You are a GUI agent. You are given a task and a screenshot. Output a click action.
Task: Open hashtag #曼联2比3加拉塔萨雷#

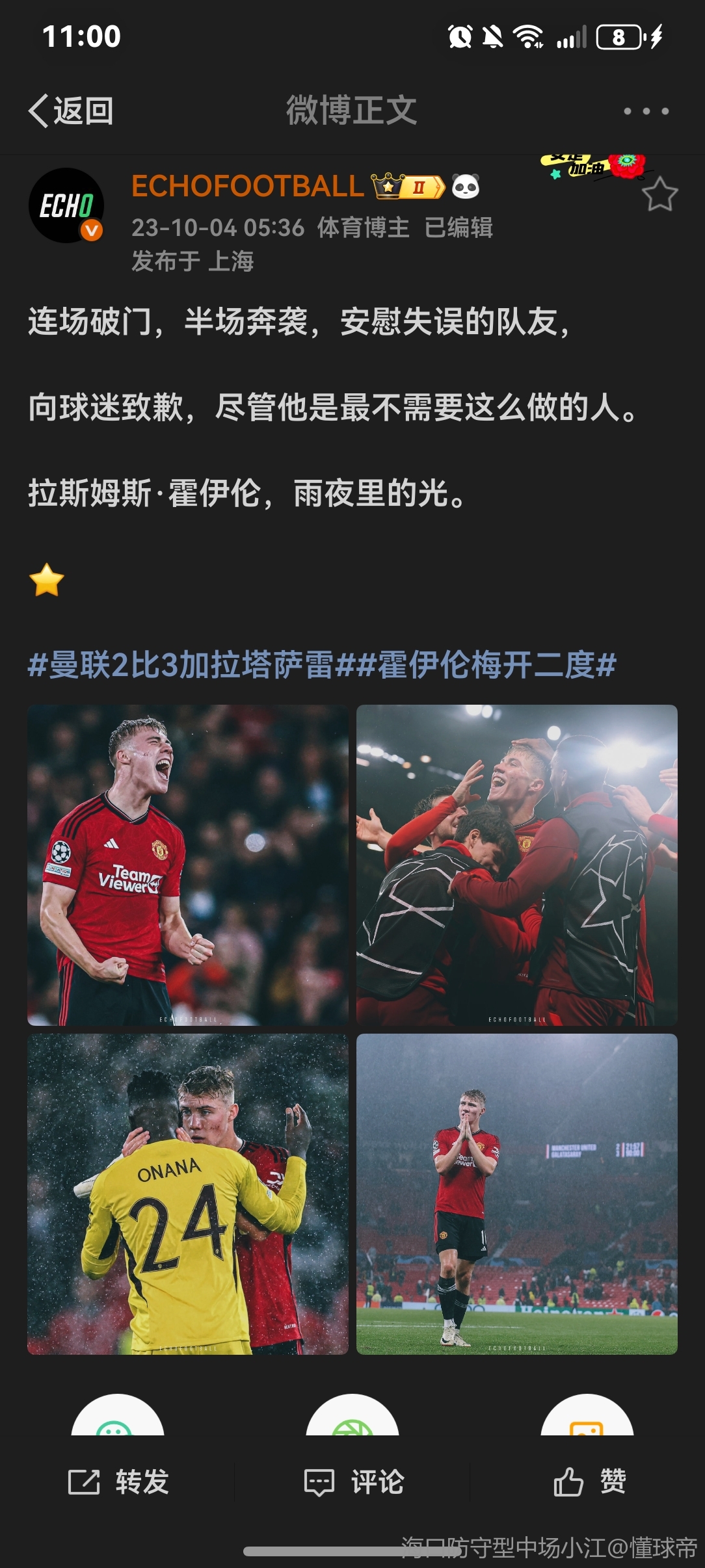point(180,665)
